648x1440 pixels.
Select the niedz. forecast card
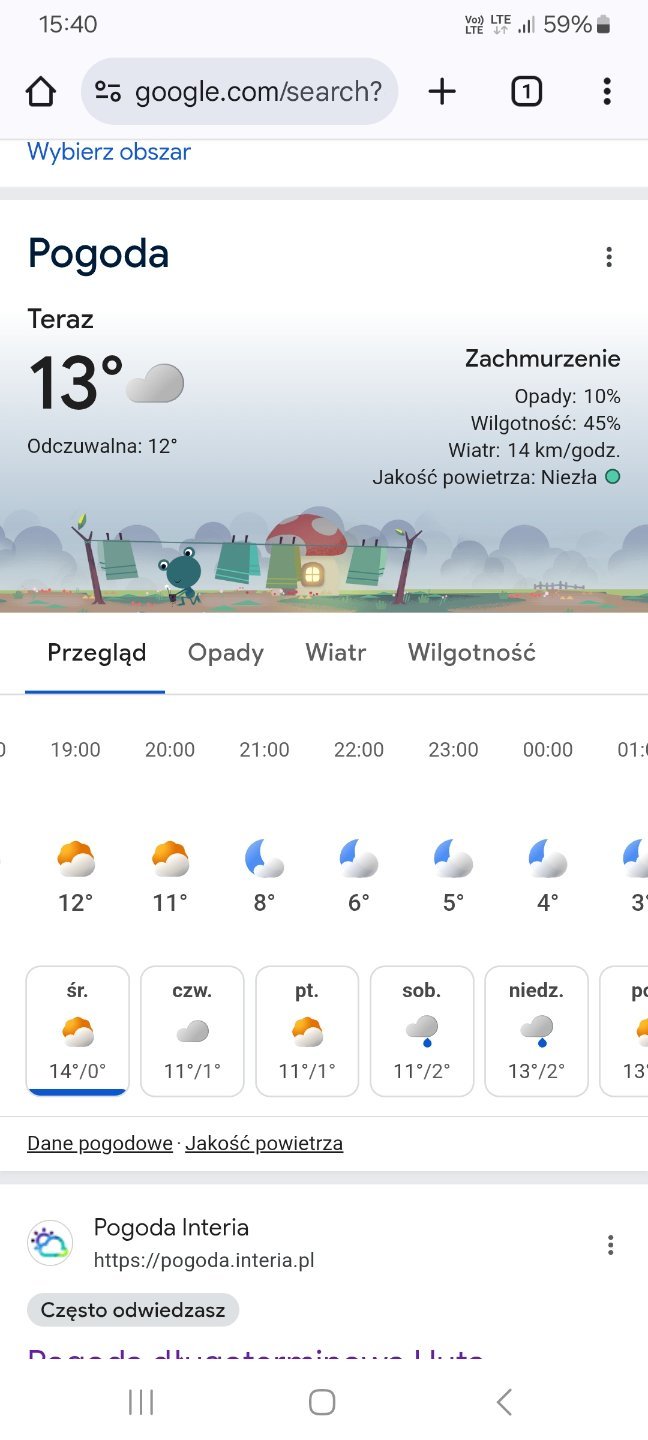point(536,1031)
